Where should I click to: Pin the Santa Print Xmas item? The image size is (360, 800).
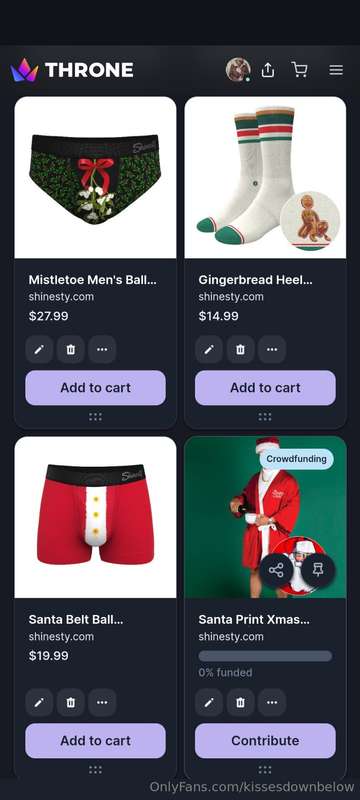(318, 570)
